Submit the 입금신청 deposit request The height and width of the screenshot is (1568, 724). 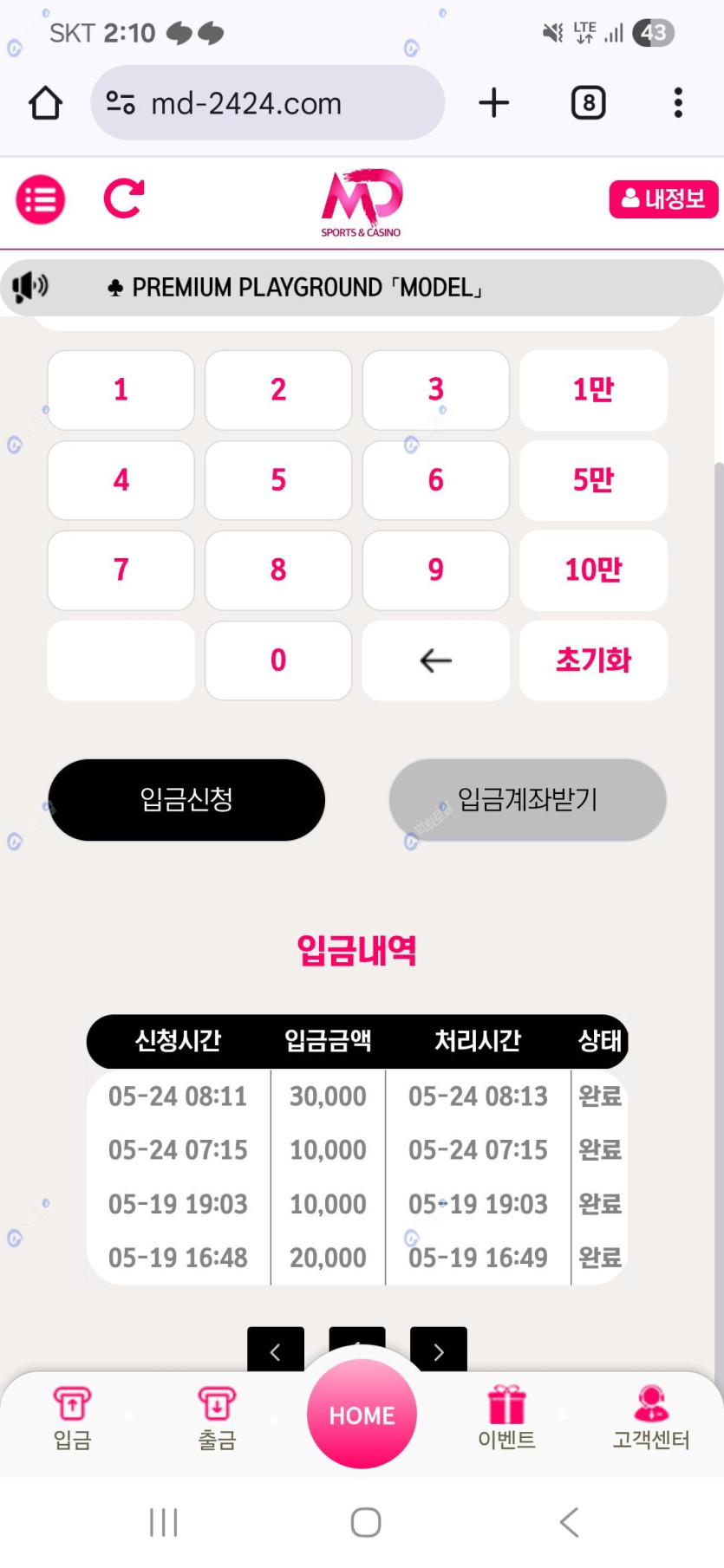(x=186, y=799)
